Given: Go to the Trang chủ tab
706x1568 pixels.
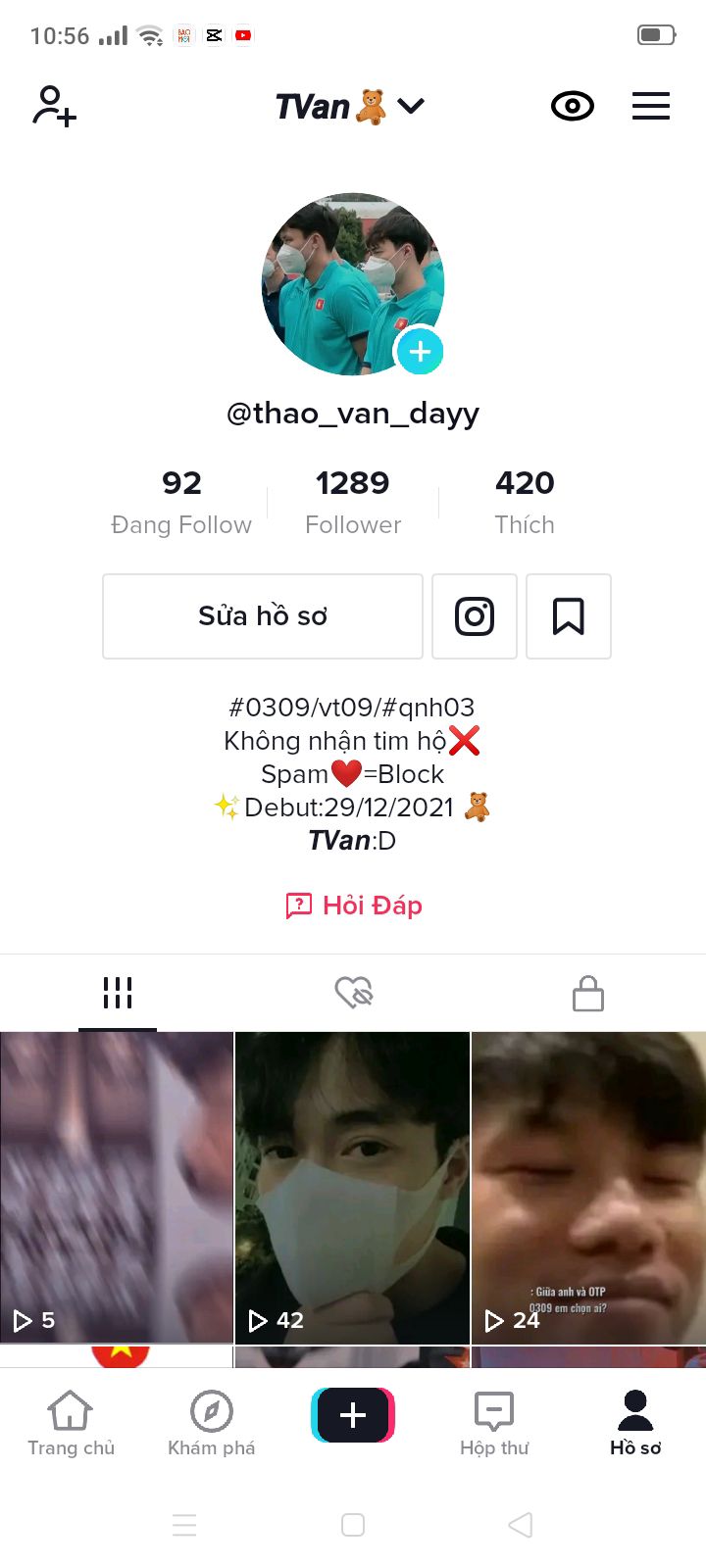Looking at the screenshot, I should [71, 1423].
